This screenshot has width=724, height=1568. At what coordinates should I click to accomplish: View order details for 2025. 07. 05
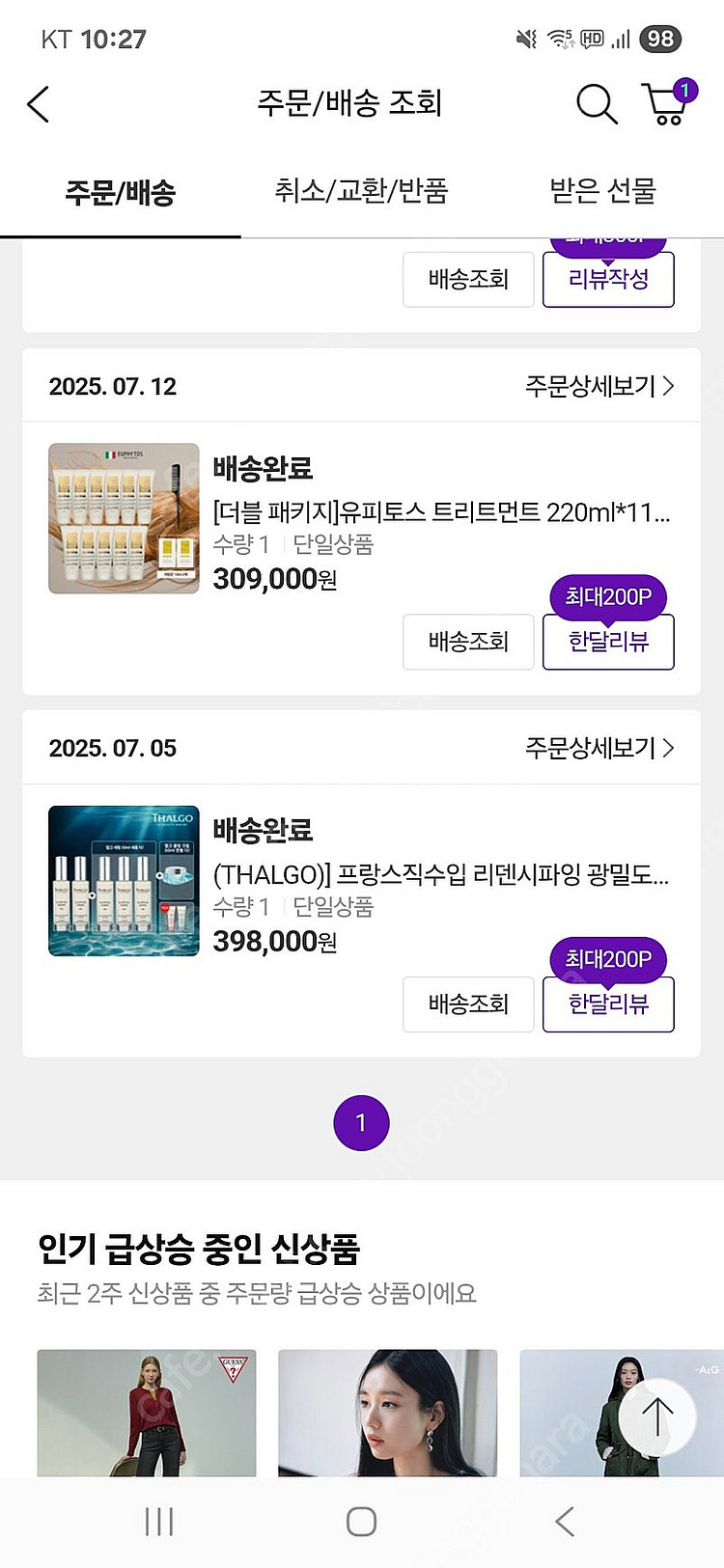point(599,748)
